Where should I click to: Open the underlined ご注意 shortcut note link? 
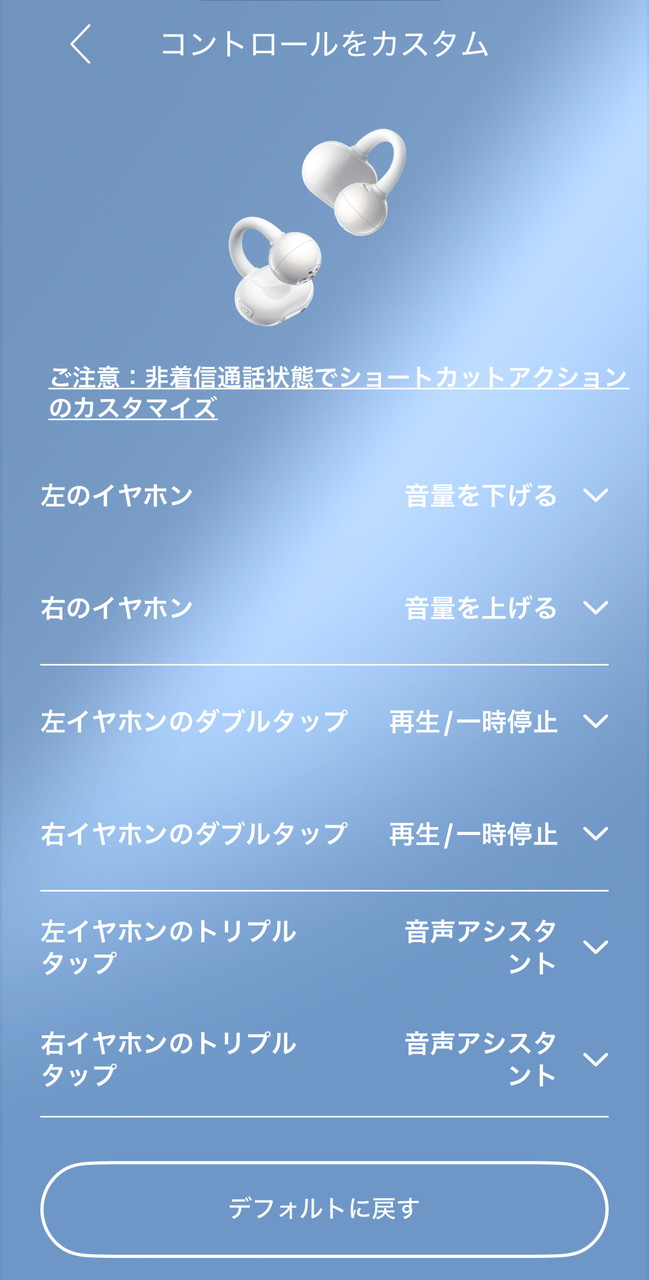point(338,393)
